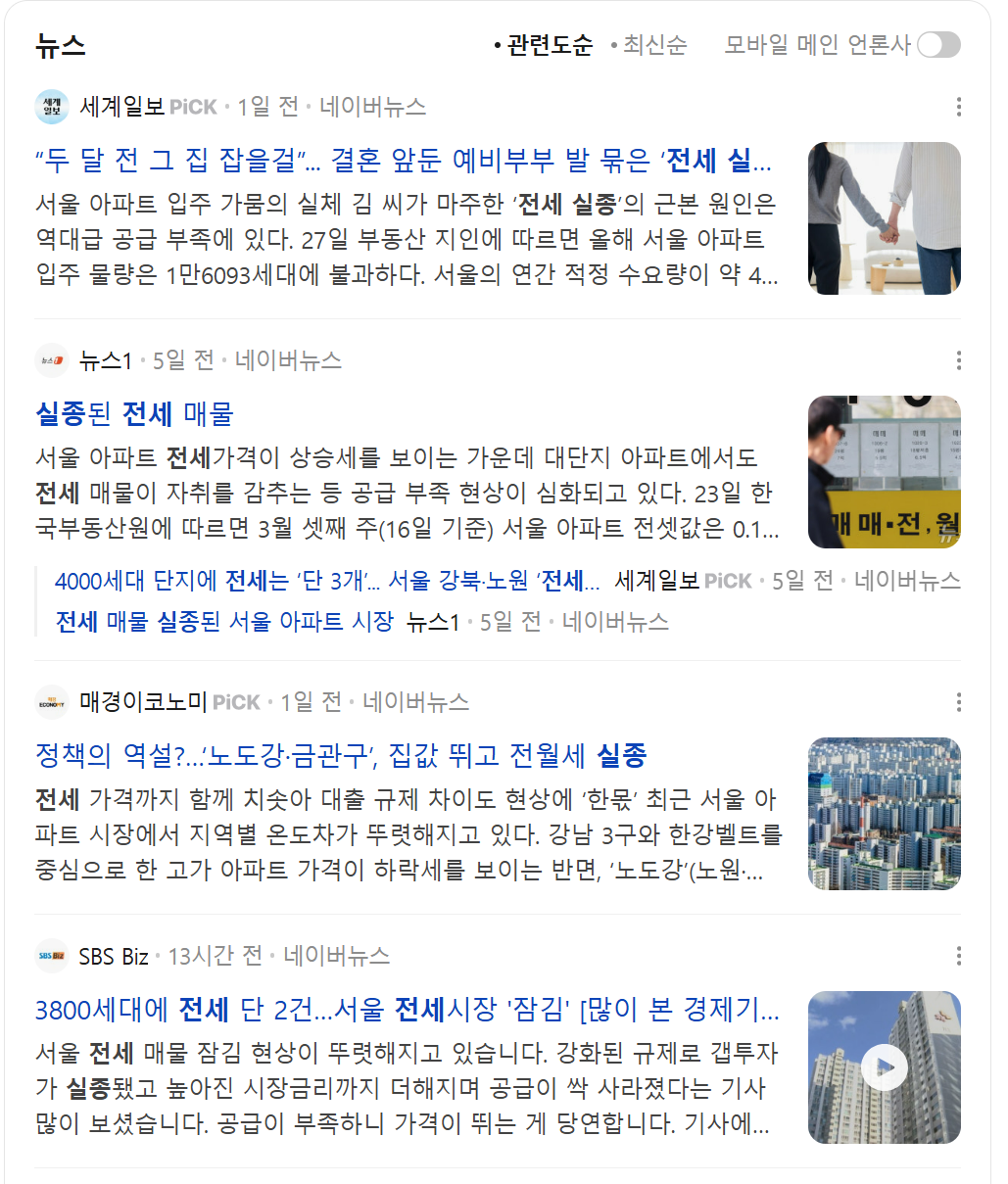This screenshot has height=1184, width=1008.
Task: Open SBS Biz publisher name
Action: click(x=114, y=956)
